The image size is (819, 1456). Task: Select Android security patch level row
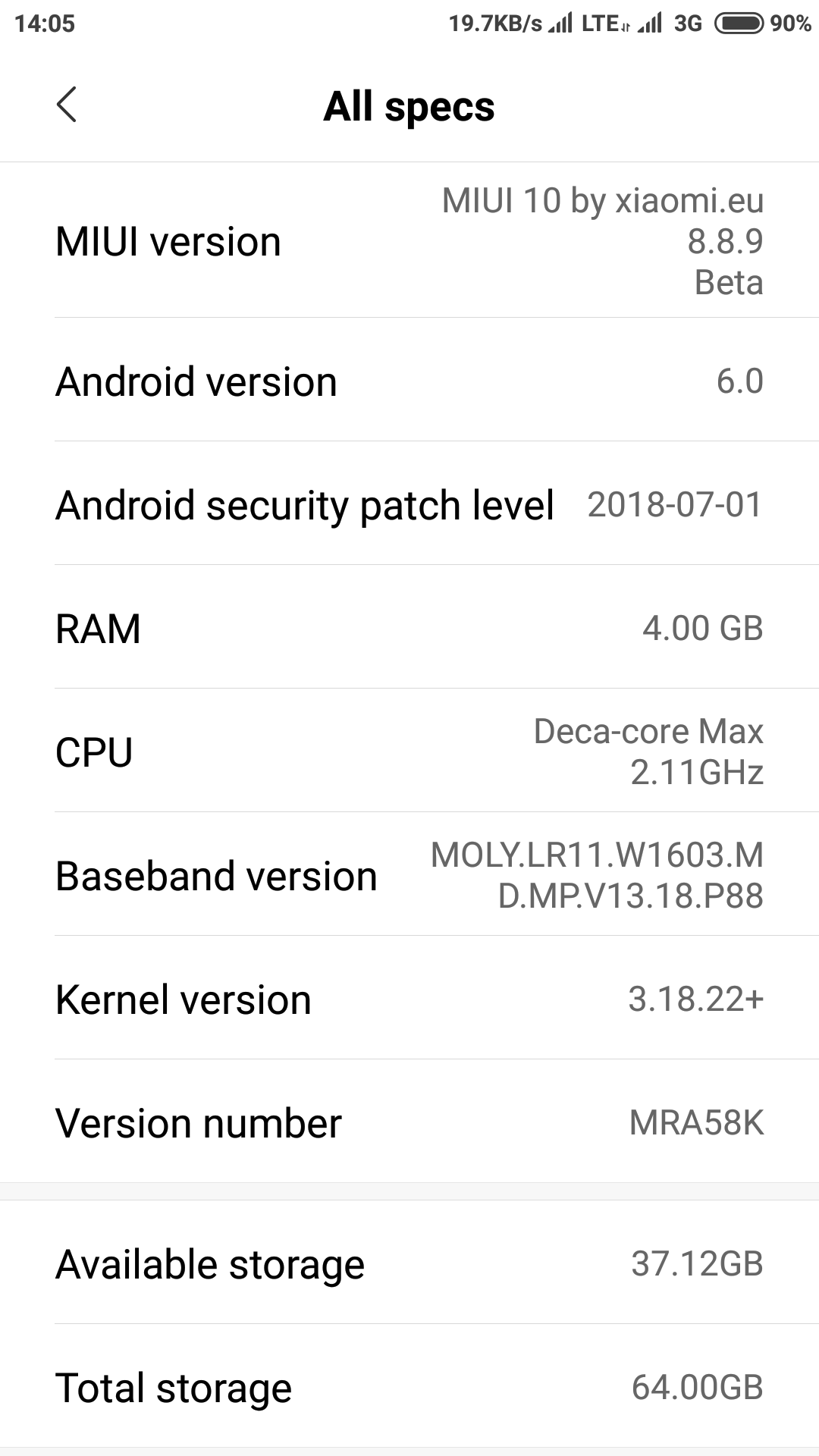click(x=409, y=504)
